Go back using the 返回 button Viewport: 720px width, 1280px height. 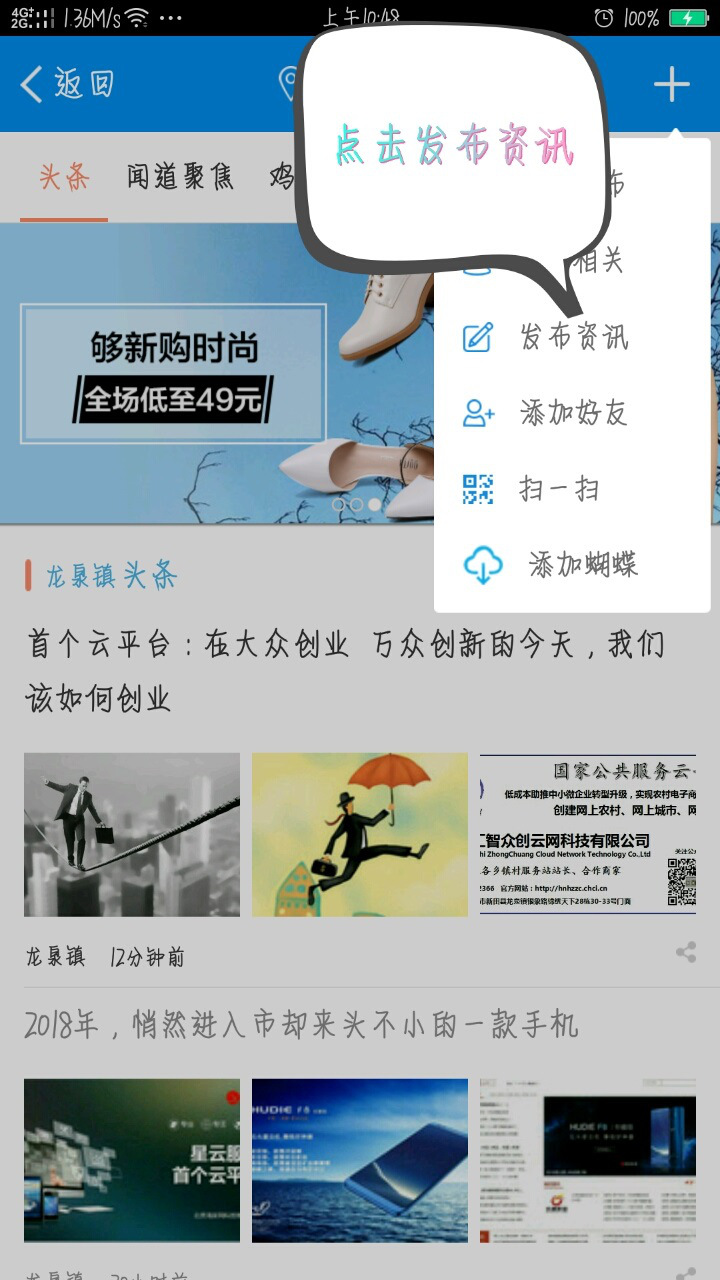(68, 84)
